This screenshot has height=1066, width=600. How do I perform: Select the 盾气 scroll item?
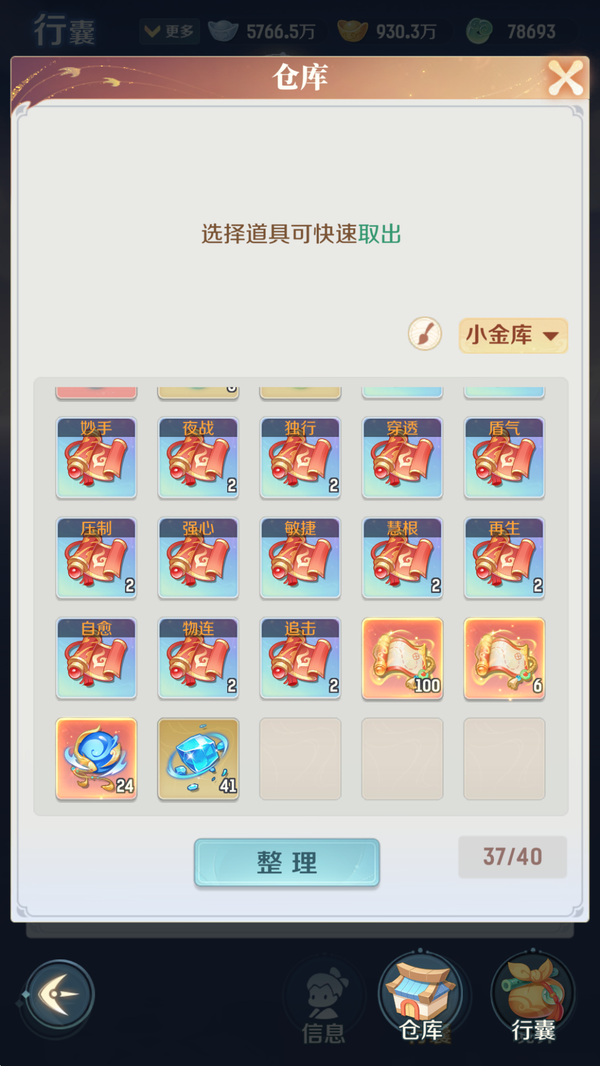point(504,458)
